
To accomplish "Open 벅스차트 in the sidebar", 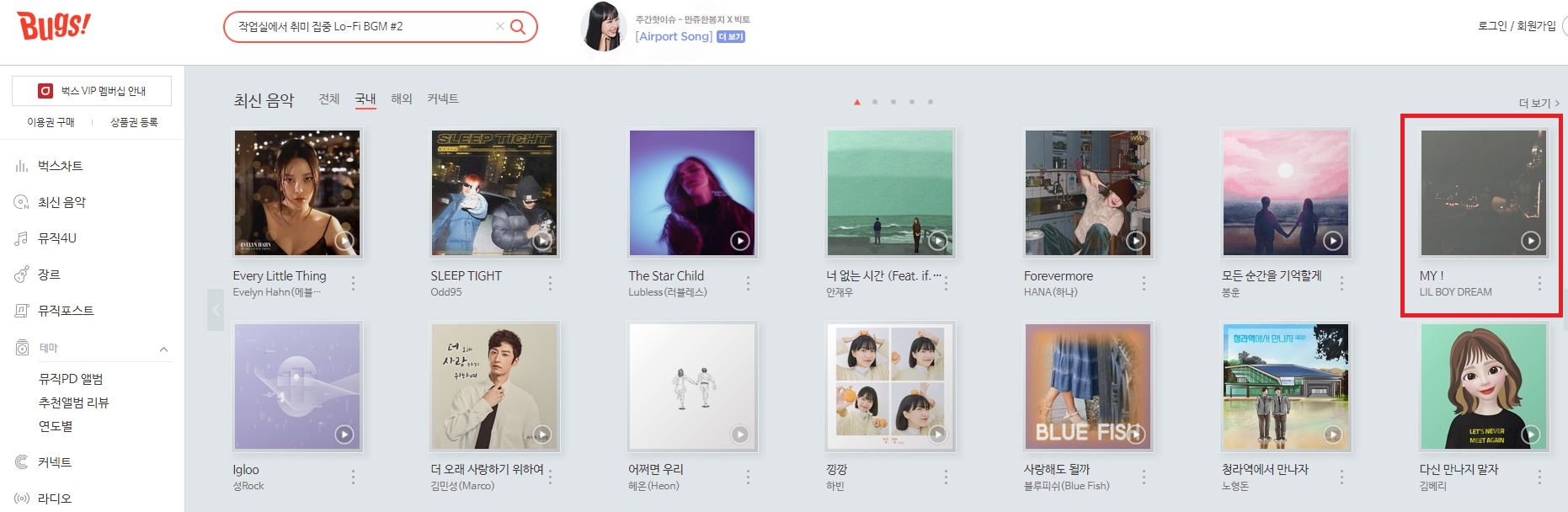I will tap(60, 166).
